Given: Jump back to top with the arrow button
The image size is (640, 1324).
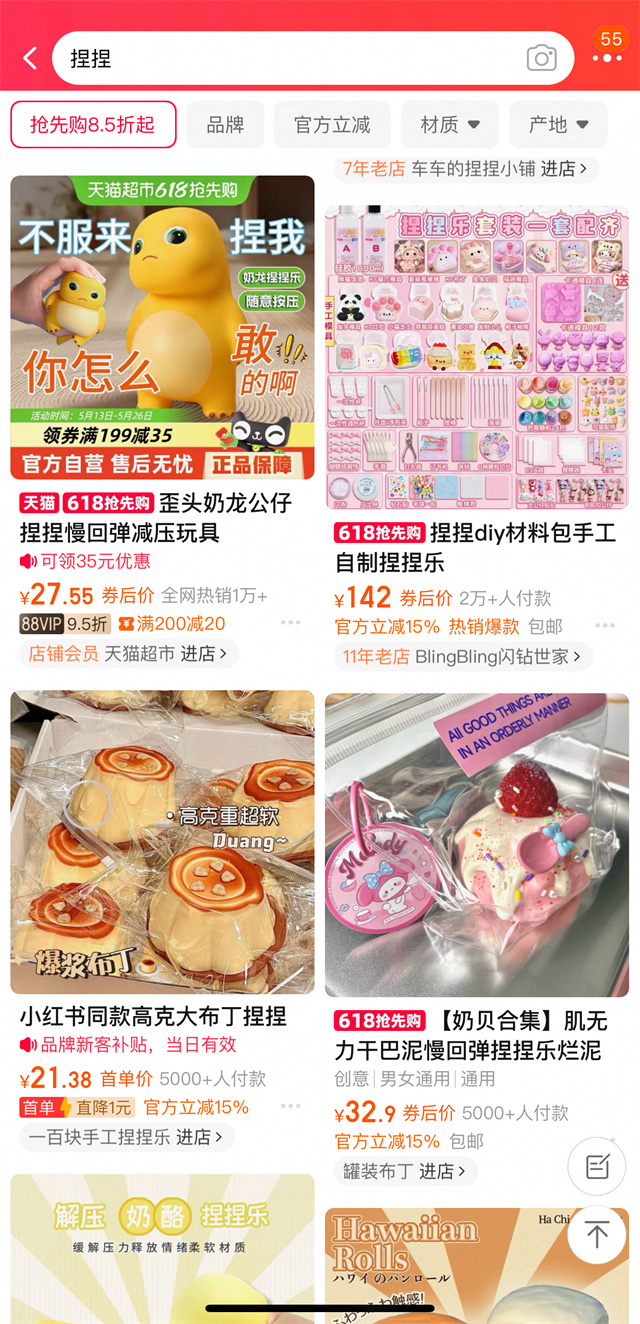Looking at the screenshot, I should click(x=597, y=1235).
